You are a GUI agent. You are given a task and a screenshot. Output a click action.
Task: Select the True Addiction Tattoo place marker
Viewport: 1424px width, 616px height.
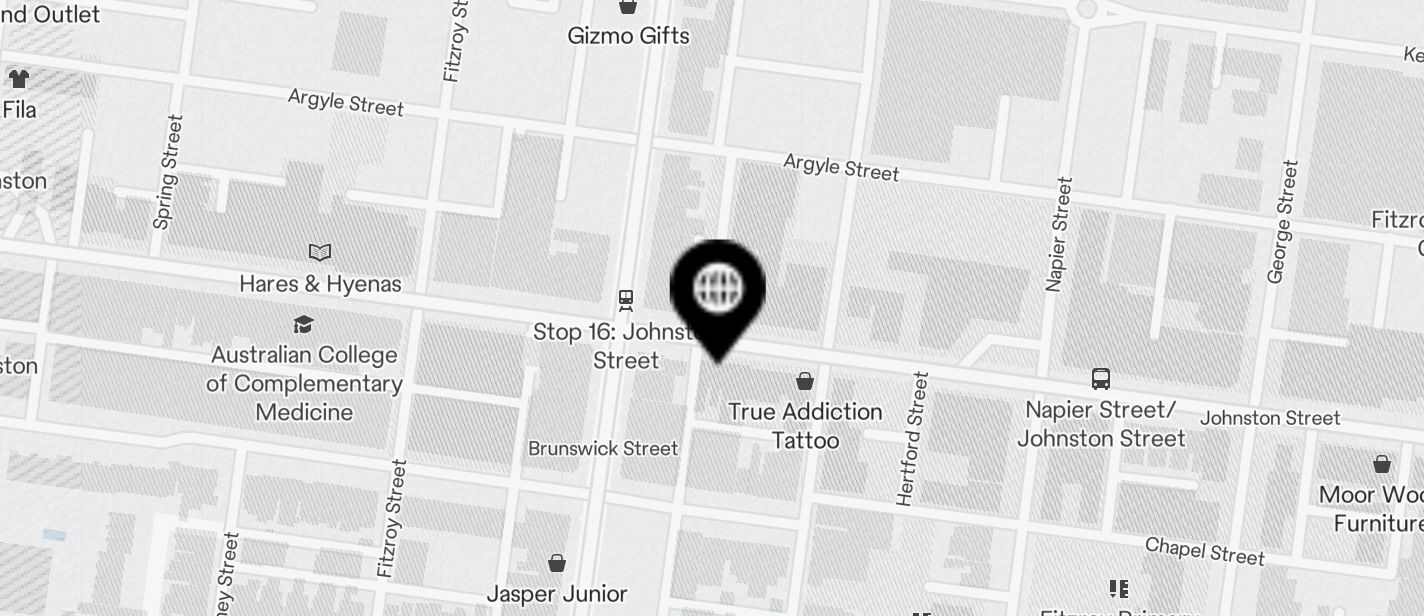click(x=804, y=381)
